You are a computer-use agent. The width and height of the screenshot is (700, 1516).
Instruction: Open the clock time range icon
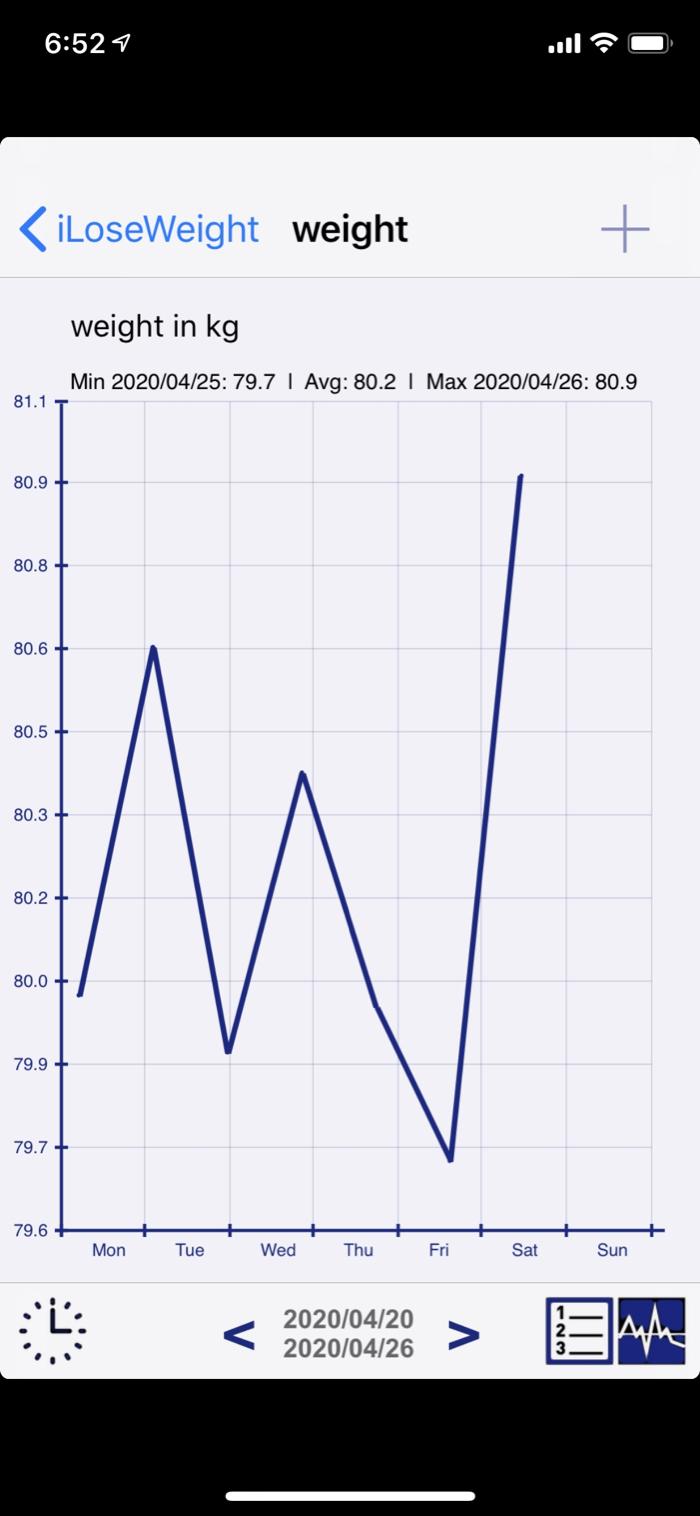click(52, 1331)
